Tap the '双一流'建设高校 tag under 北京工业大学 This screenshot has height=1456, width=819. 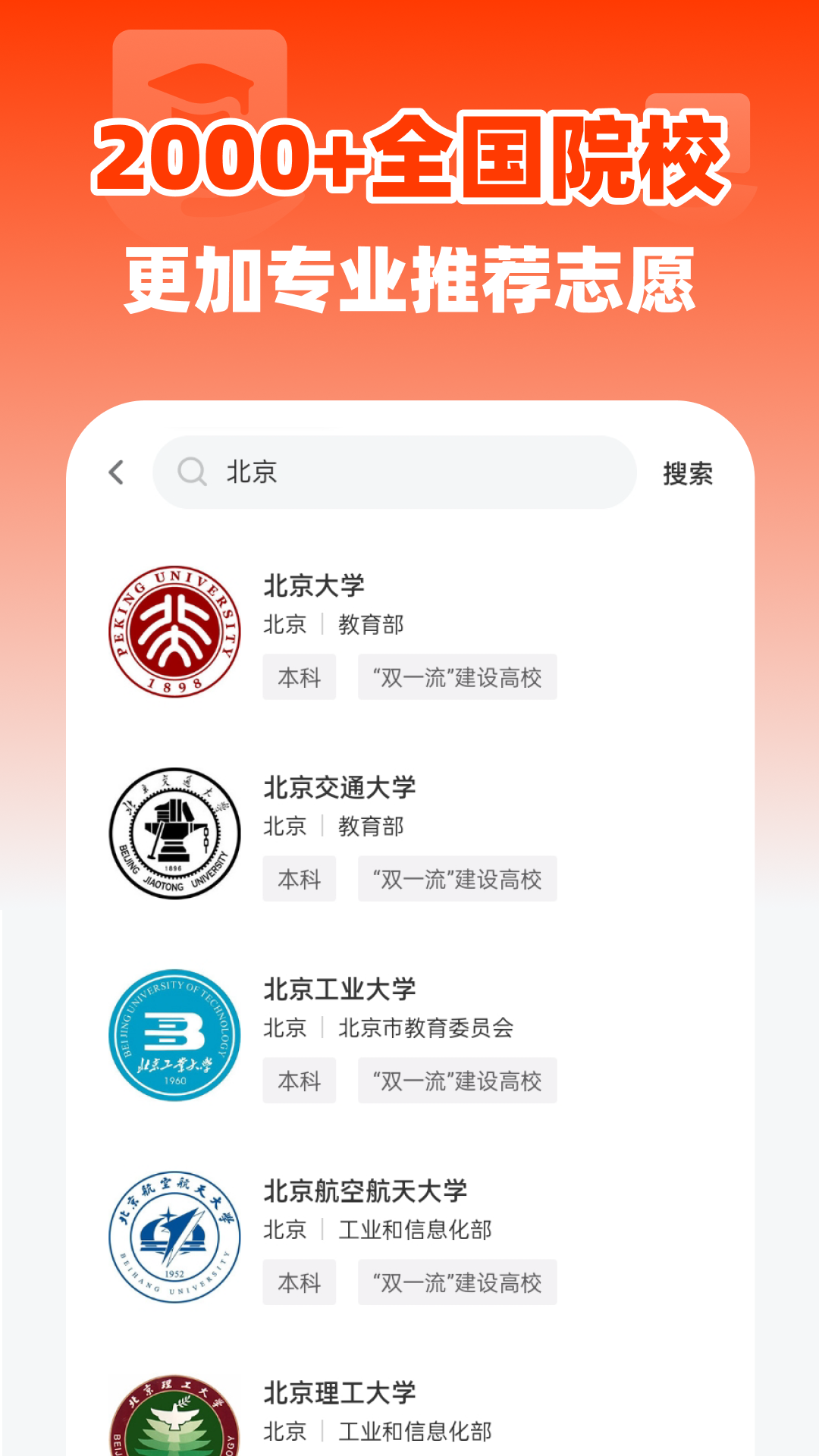click(457, 1081)
